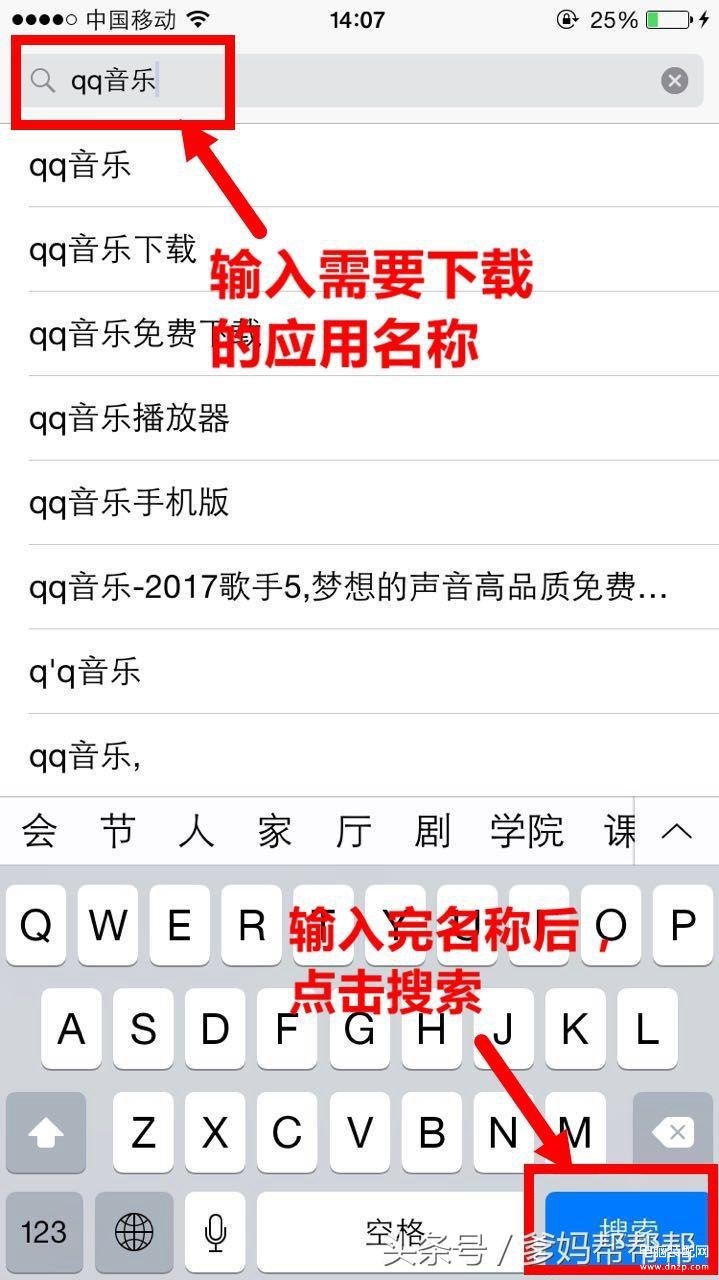Open the qq音乐播放器 suggestion
Viewport: 719px width, 1280px height.
pyautogui.click(x=360, y=418)
